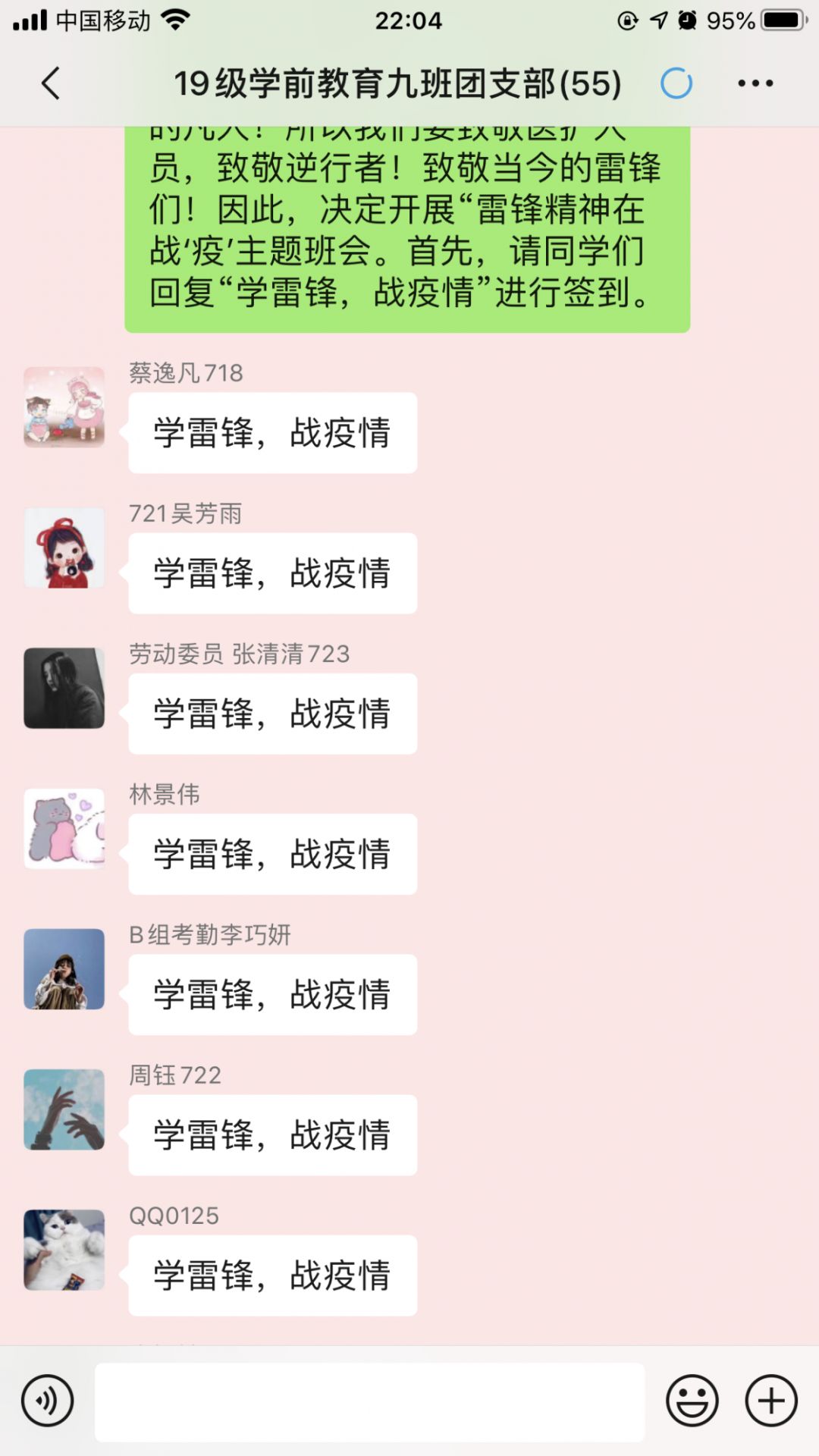
Task: Open 721吴芳雨's avatar profile
Action: pos(64,548)
